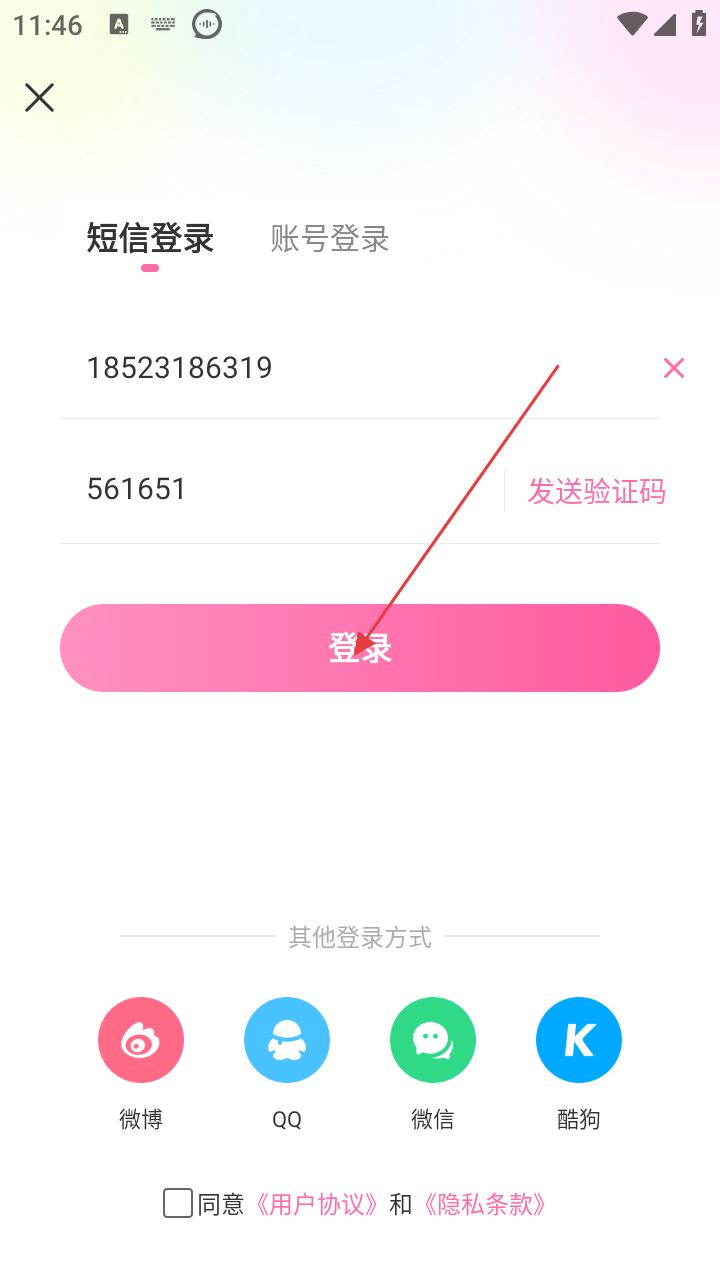Check the 同意 agreement checkbox
The height and width of the screenshot is (1280, 720).
178,1203
